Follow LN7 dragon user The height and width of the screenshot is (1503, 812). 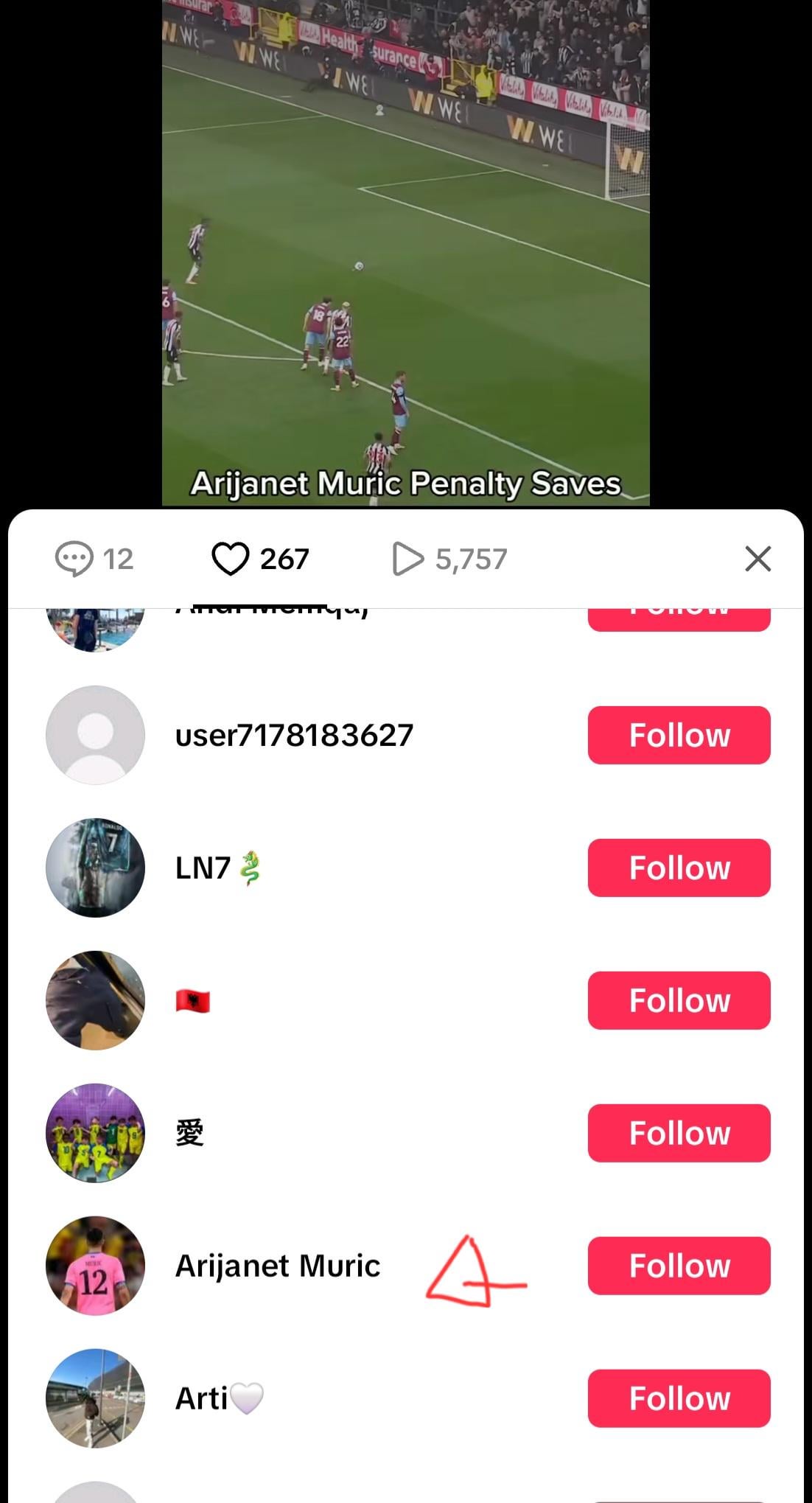click(x=679, y=868)
